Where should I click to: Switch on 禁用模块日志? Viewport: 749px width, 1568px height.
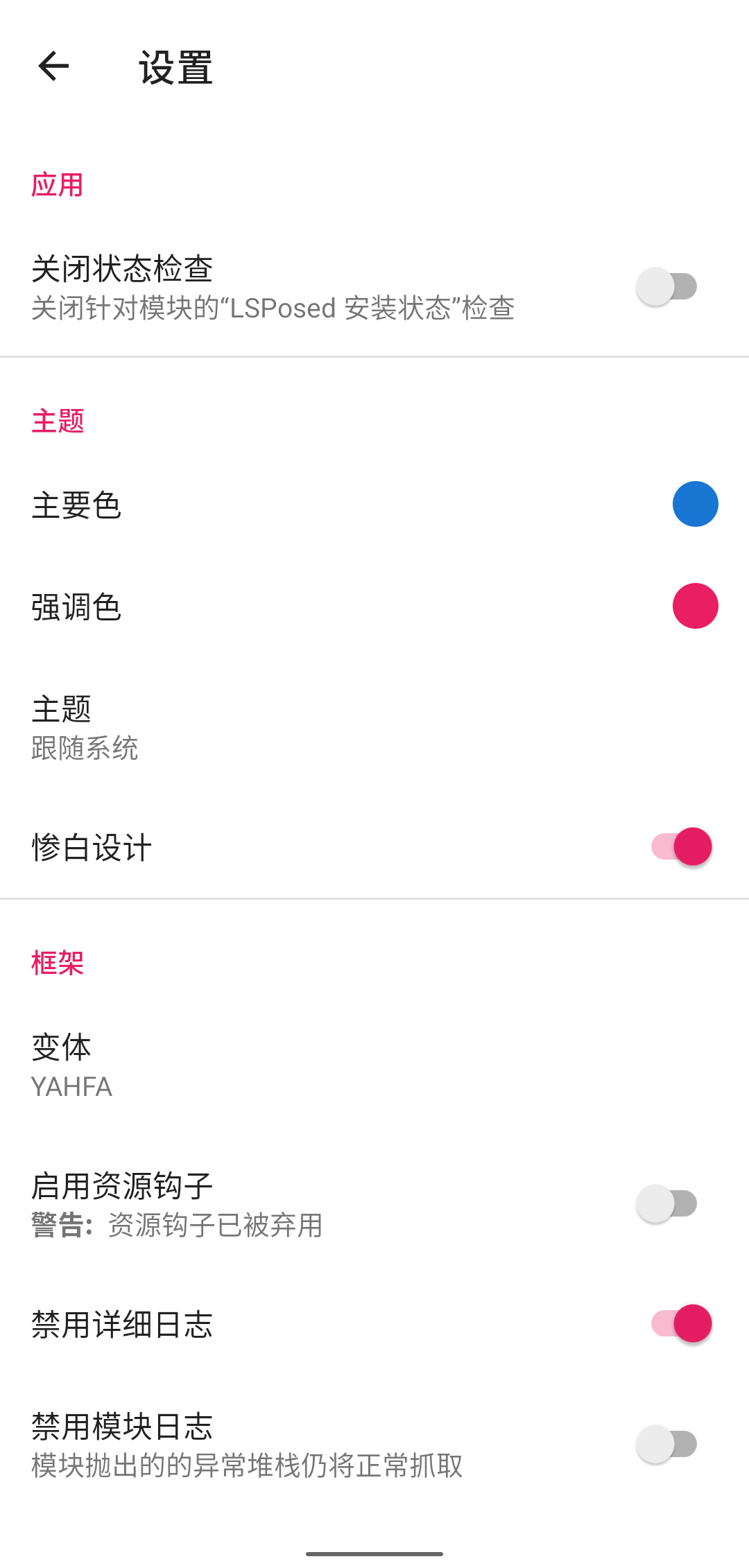[666, 1445]
